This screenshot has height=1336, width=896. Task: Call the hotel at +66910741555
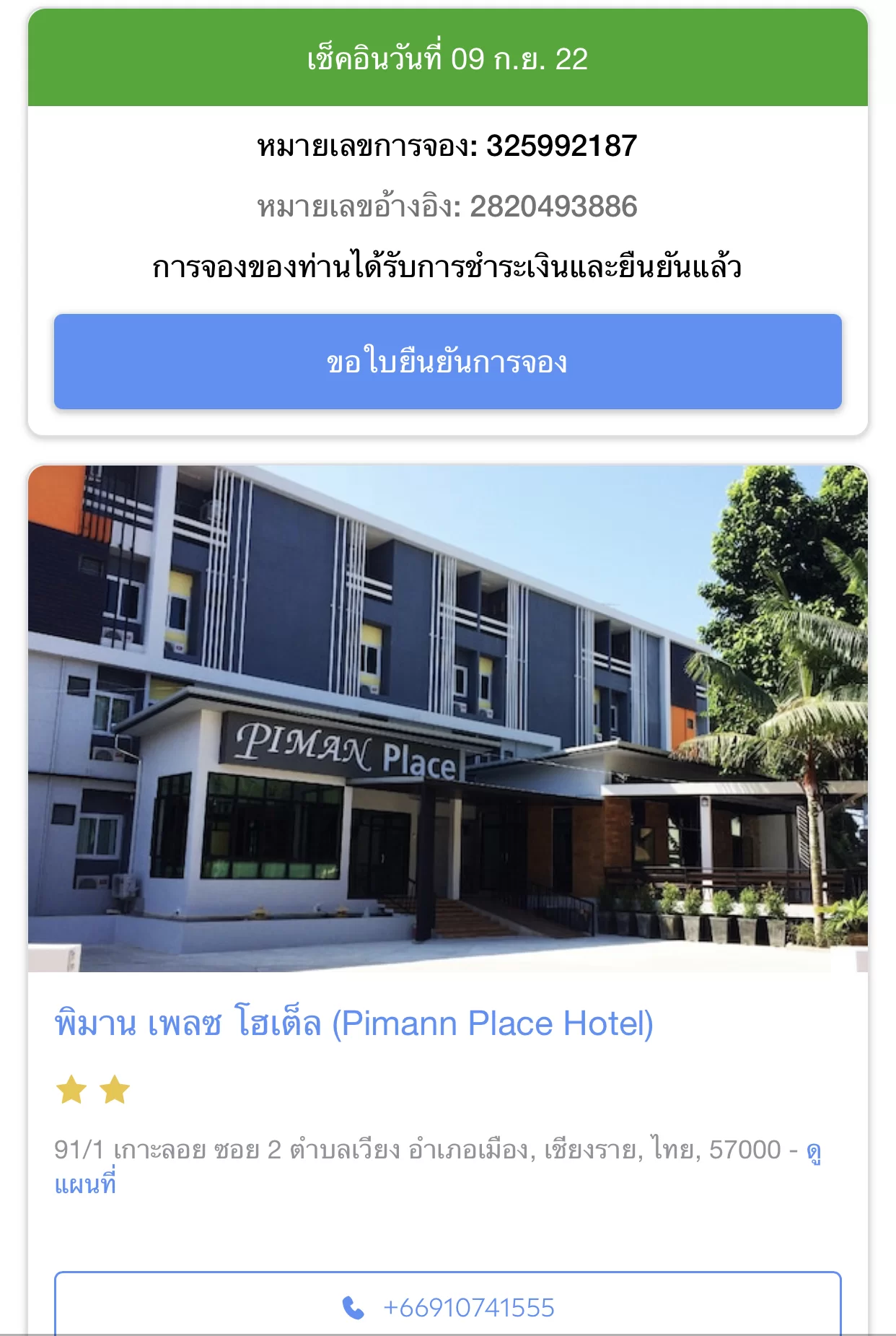[447, 1307]
